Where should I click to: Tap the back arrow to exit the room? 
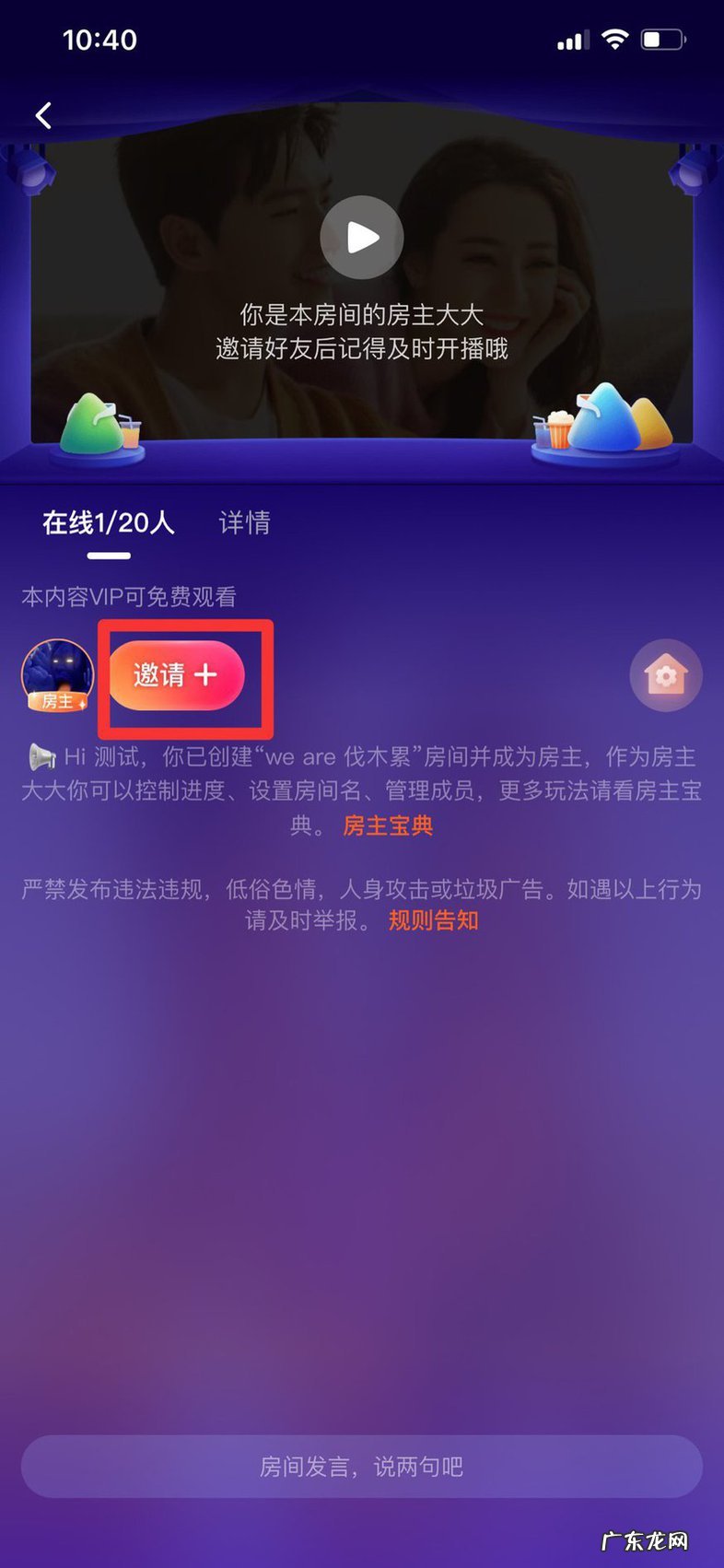click(x=43, y=114)
